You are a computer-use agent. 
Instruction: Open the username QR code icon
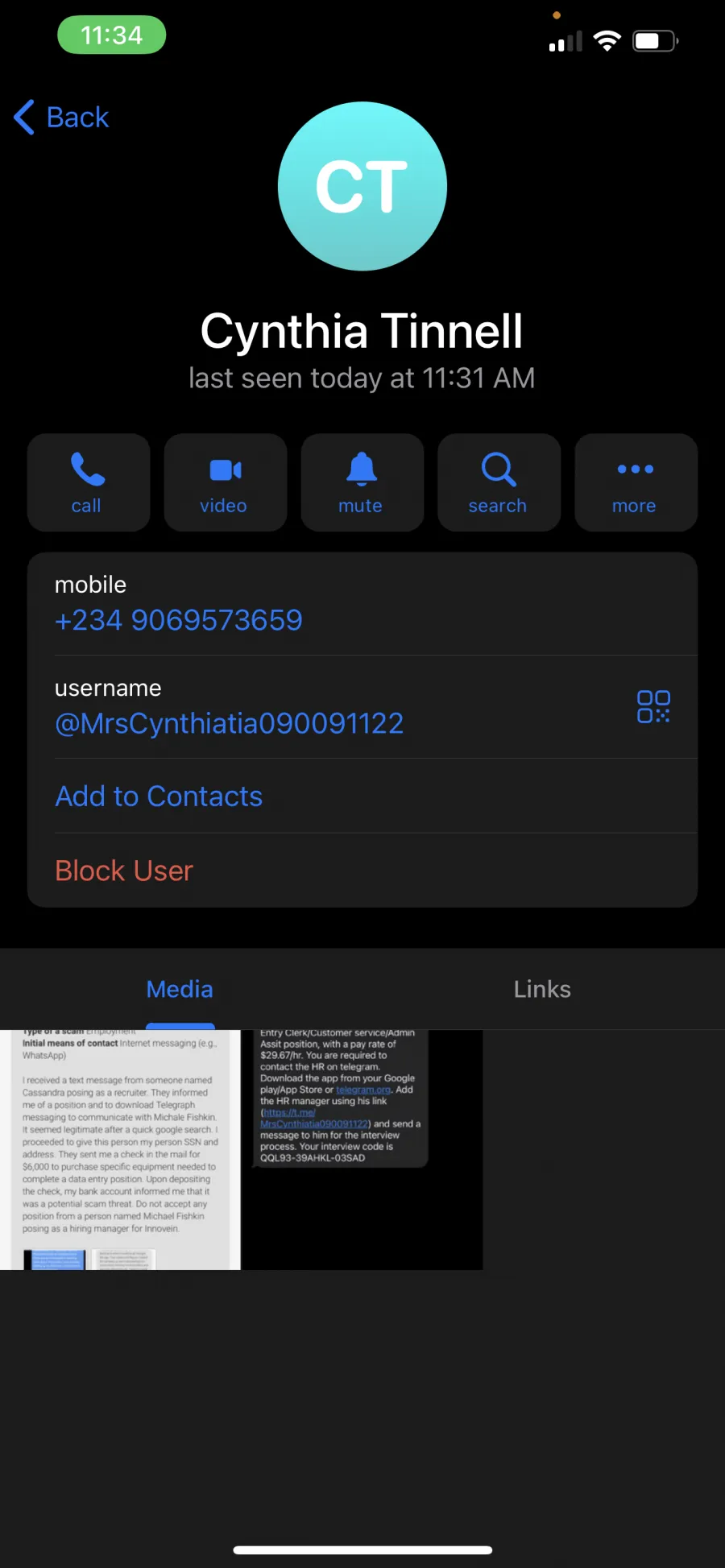(x=653, y=706)
